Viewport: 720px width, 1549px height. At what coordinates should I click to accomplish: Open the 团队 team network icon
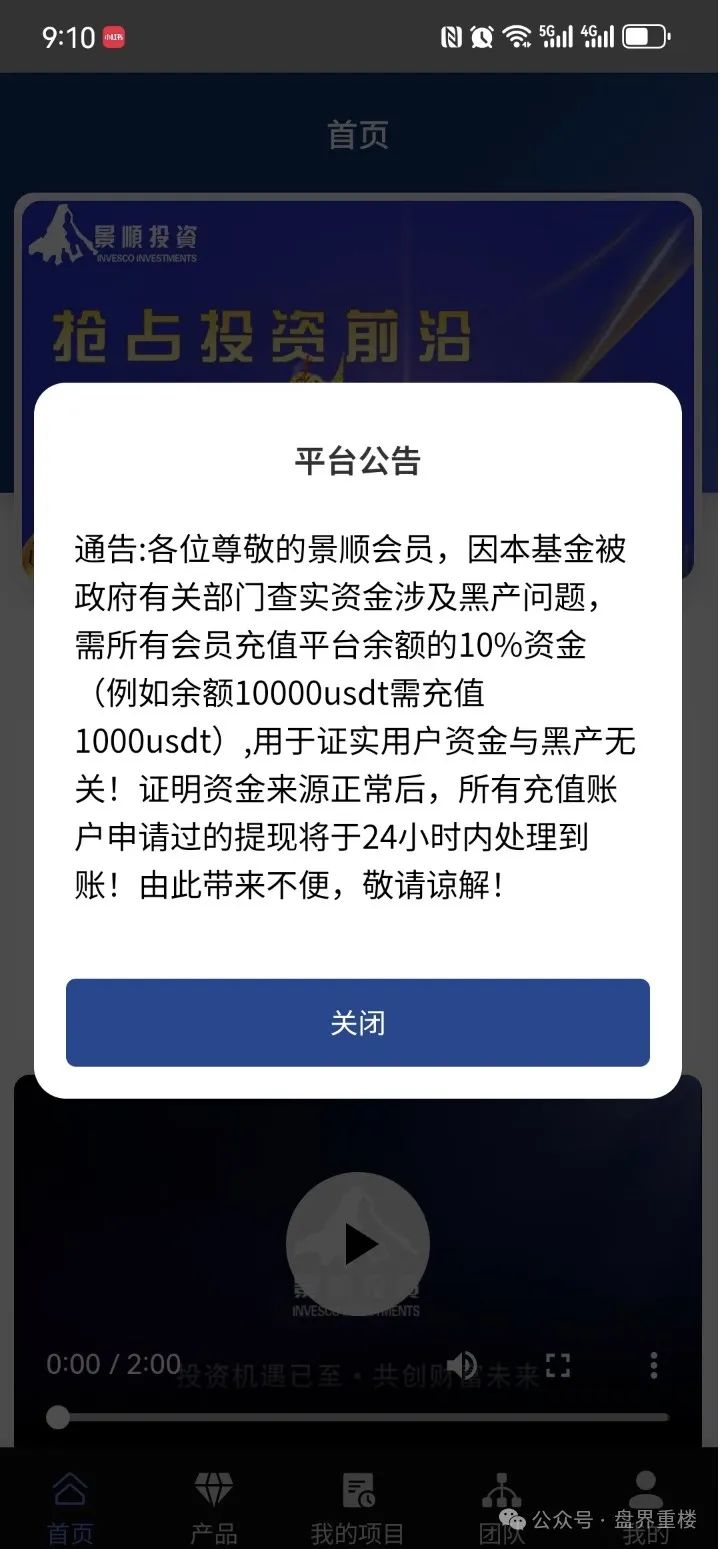(x=501, y=1490)
